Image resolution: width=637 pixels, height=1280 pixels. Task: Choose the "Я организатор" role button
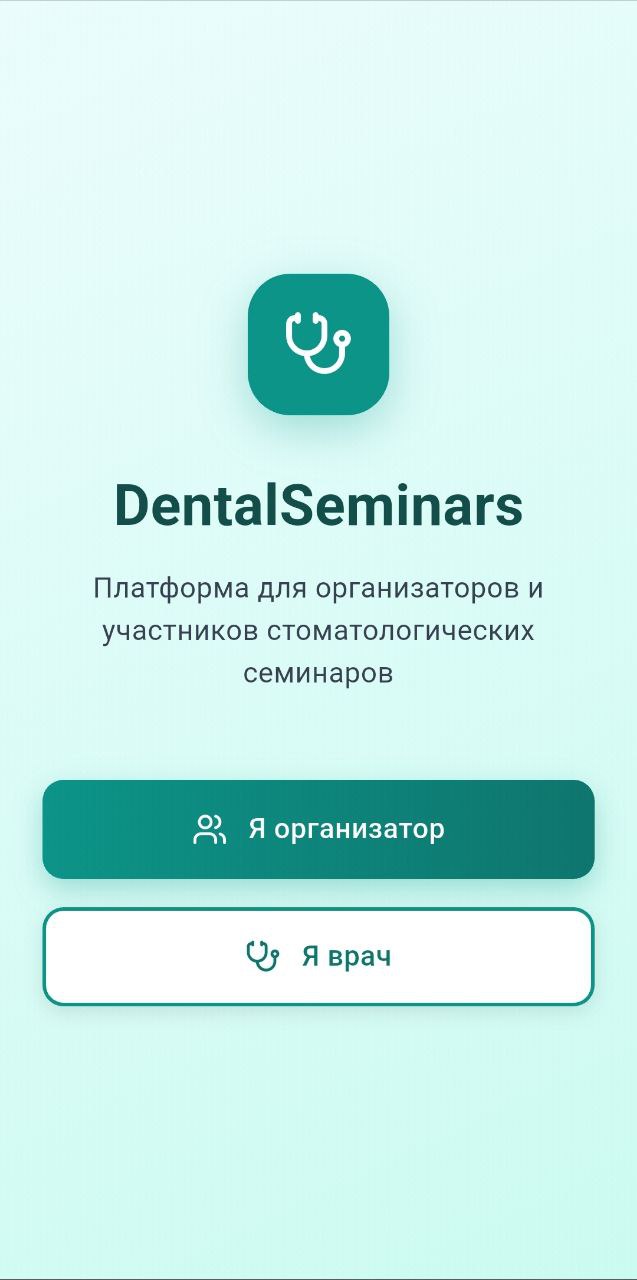coord(318,829)
